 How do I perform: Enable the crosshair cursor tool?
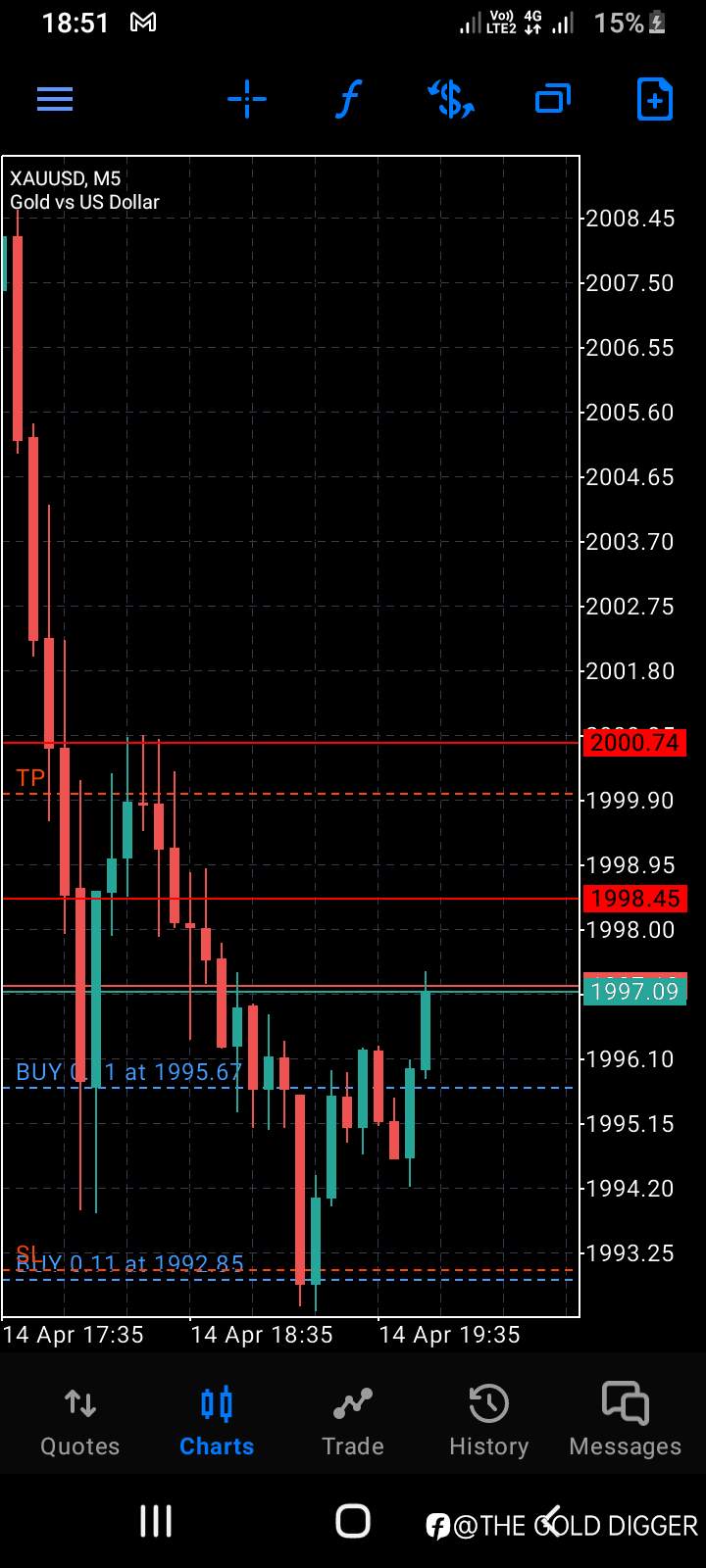click(247, 99)
